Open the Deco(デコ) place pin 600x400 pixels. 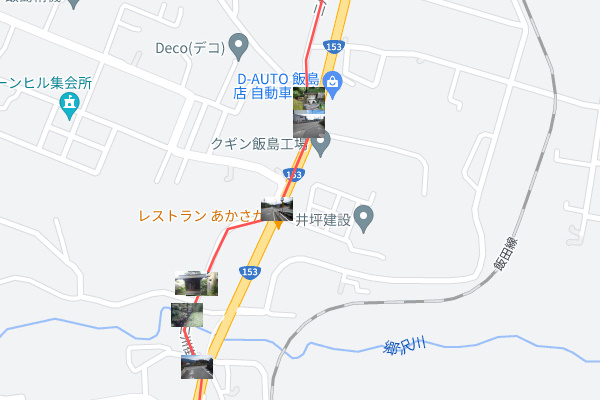[x=238, y=45]
